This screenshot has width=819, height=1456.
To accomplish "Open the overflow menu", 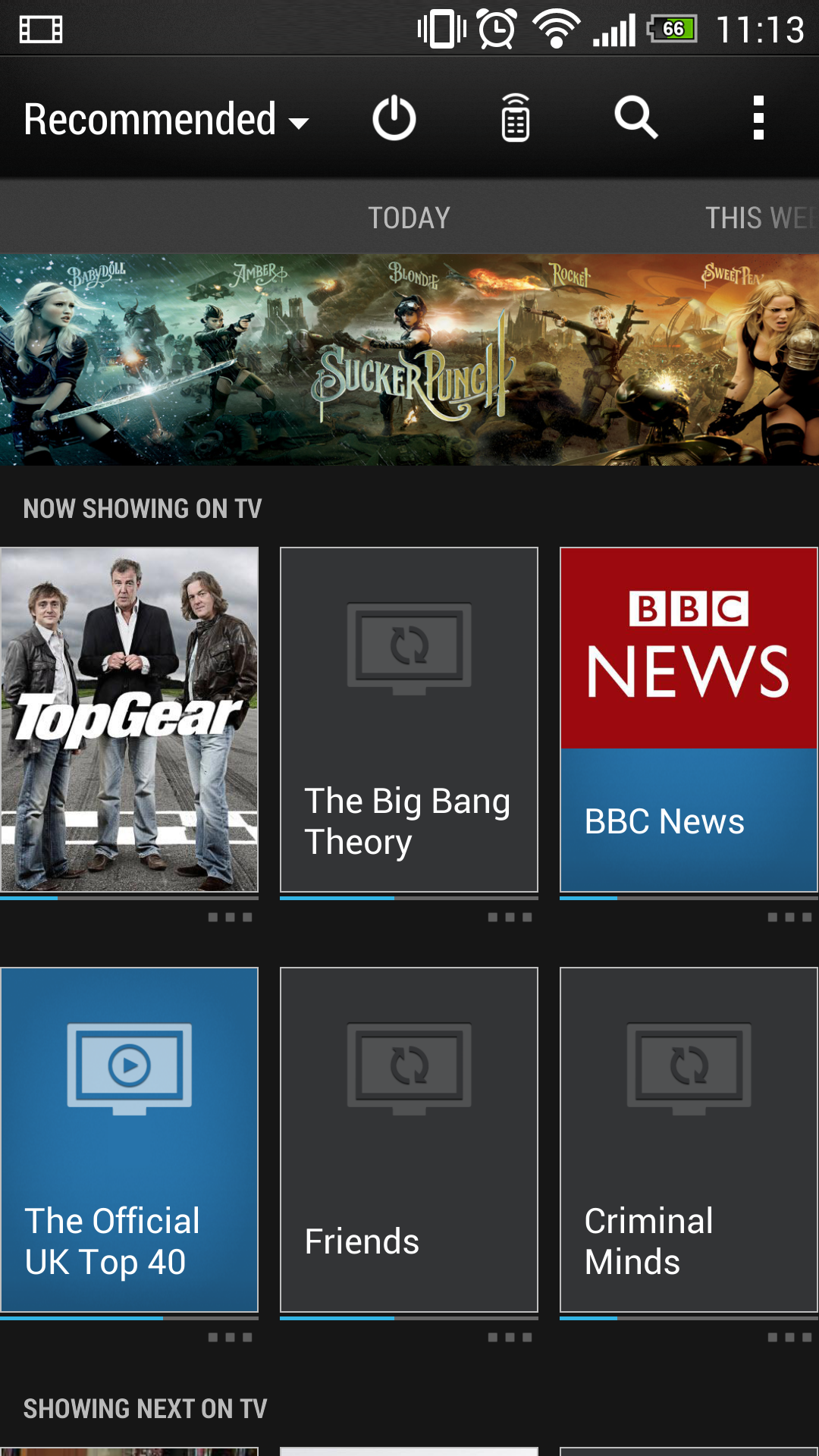I will tap(758, 118).
